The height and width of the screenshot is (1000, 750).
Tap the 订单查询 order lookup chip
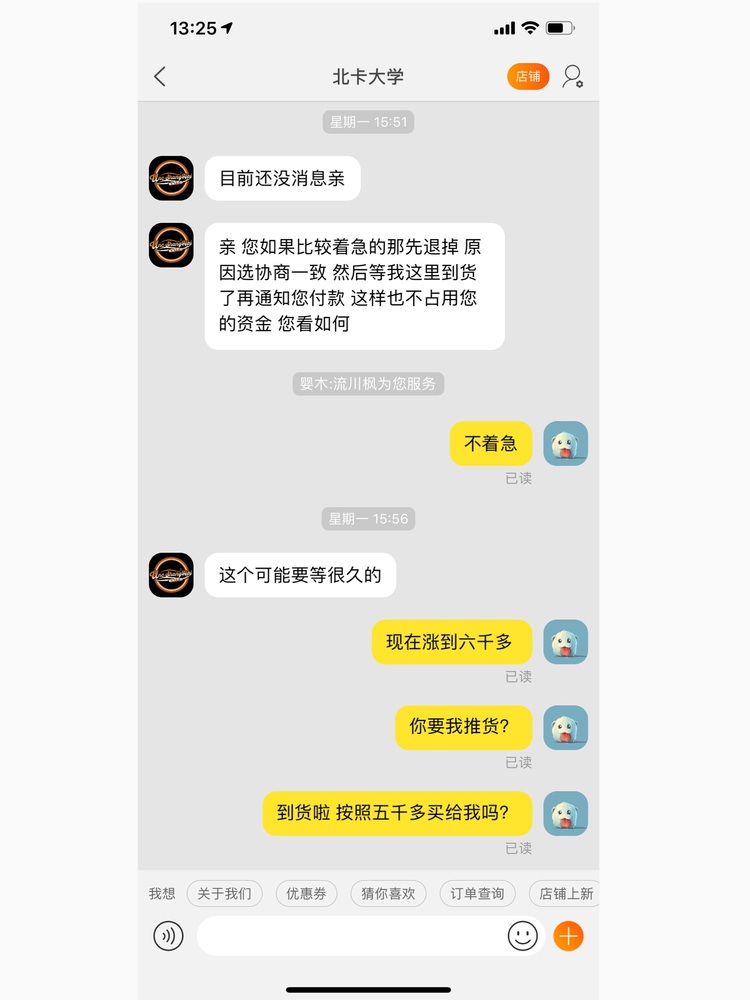(476, 893)
